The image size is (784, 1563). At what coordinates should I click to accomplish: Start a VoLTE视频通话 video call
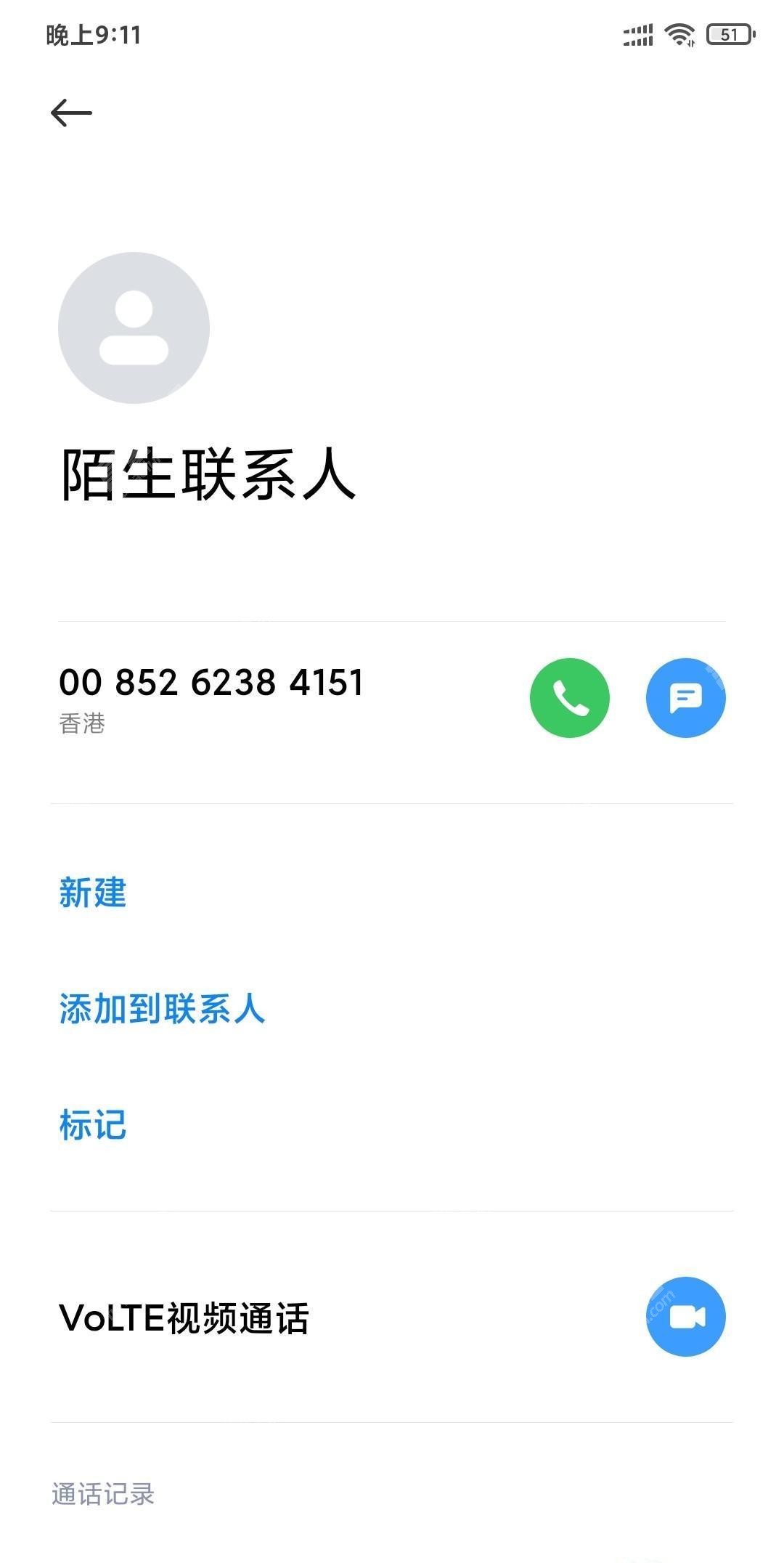pos(686,1317)
